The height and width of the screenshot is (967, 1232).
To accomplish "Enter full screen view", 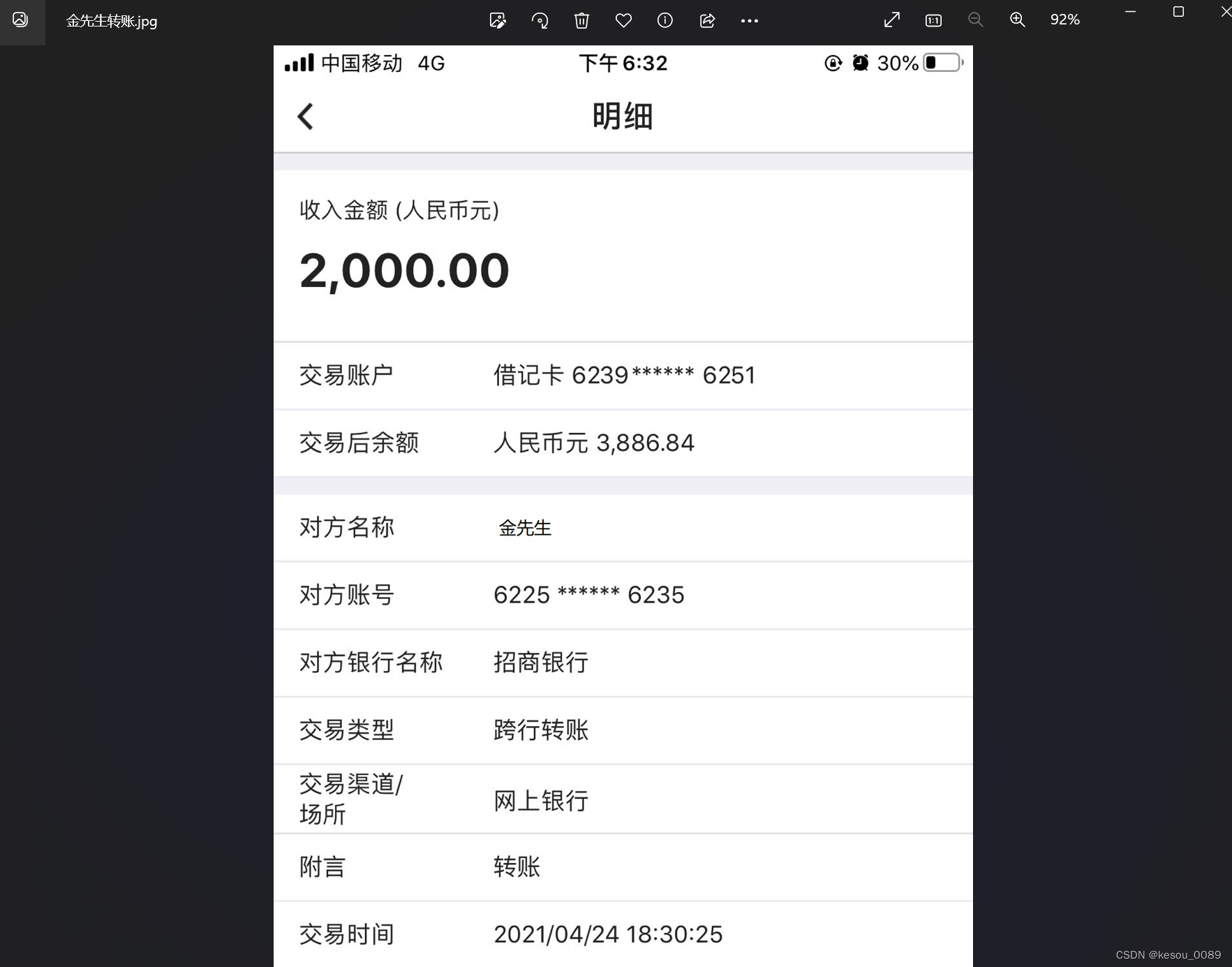I will [891, 20].
